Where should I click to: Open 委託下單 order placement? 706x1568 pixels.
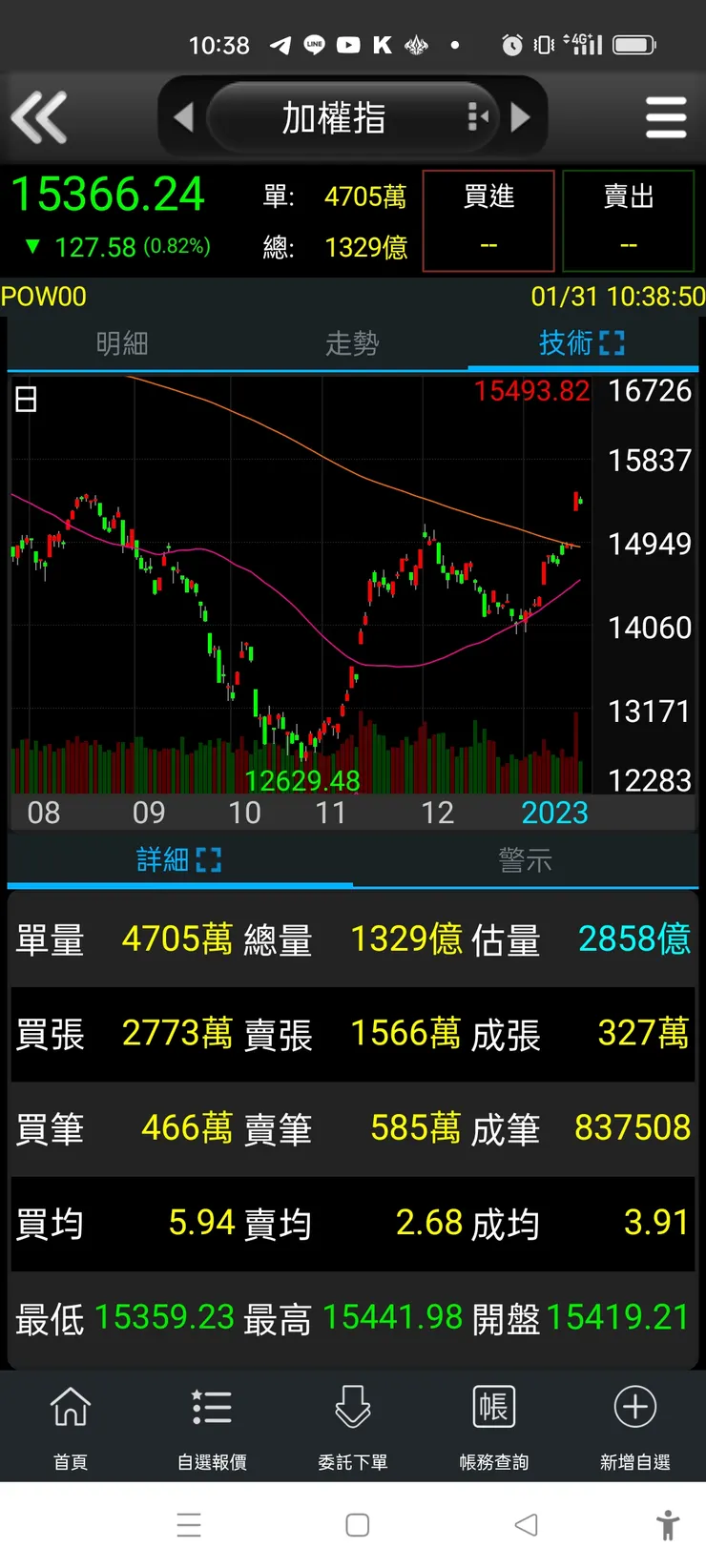[353, 1426]
